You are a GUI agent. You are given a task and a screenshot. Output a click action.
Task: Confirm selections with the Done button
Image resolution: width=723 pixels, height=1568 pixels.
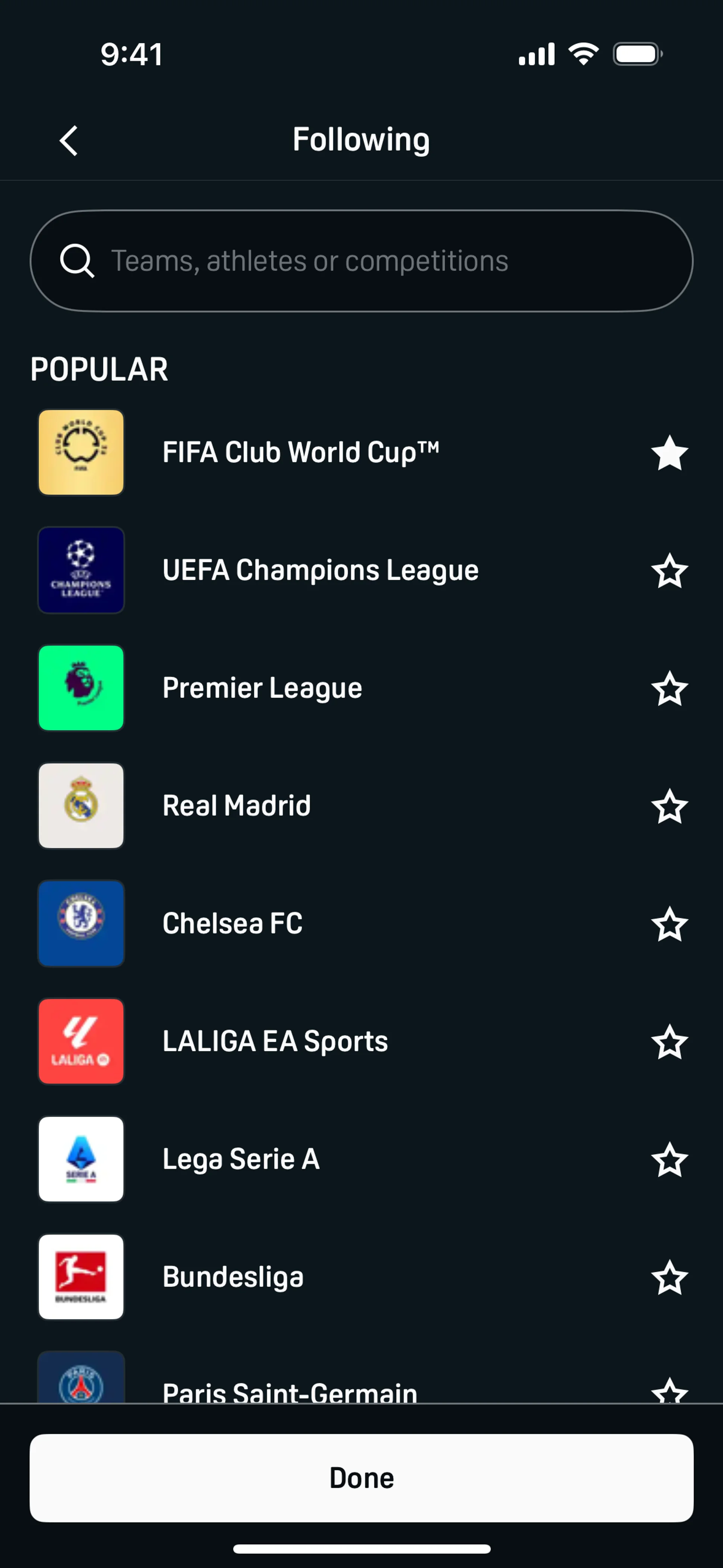tap(361, 1478)
